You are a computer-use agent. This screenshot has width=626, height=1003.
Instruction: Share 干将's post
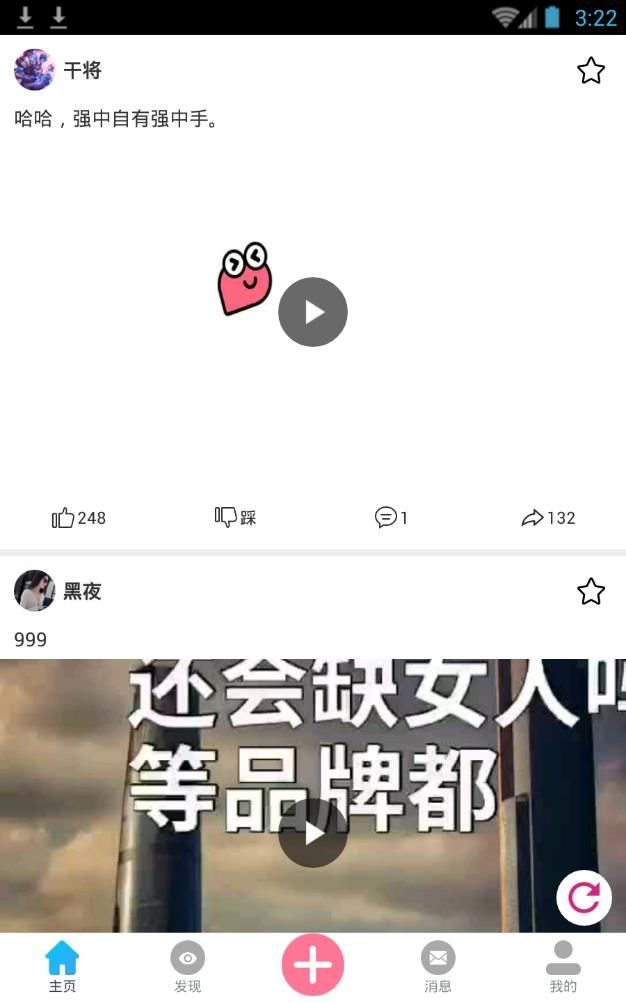tap(548, 517)
